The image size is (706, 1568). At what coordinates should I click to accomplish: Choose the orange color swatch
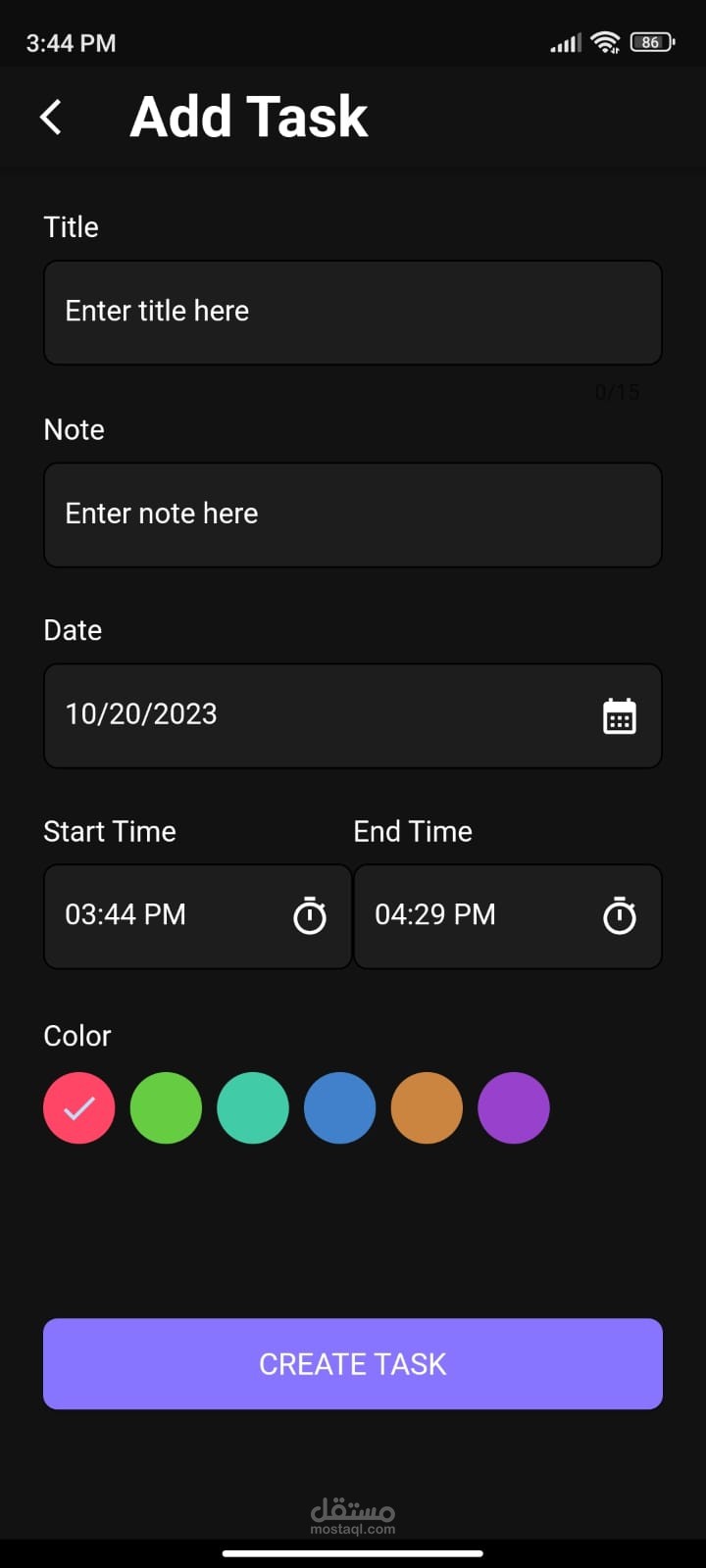pyautogui.click(x=427, y=1108)
